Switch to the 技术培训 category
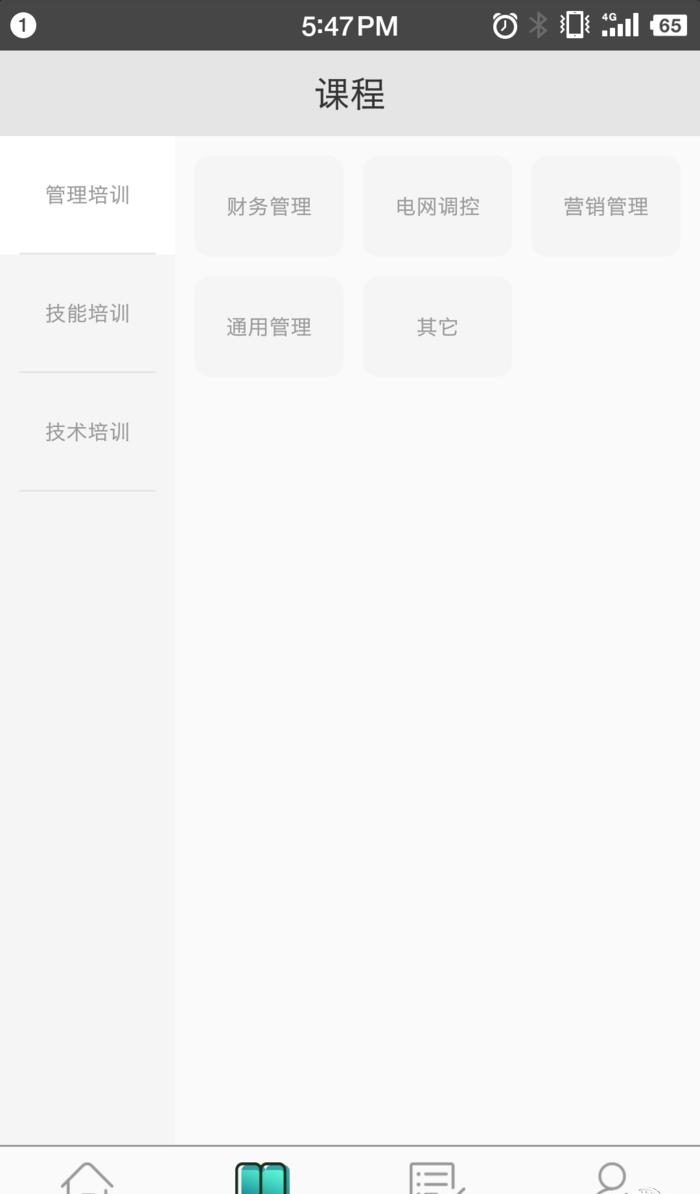 point(87,433)
